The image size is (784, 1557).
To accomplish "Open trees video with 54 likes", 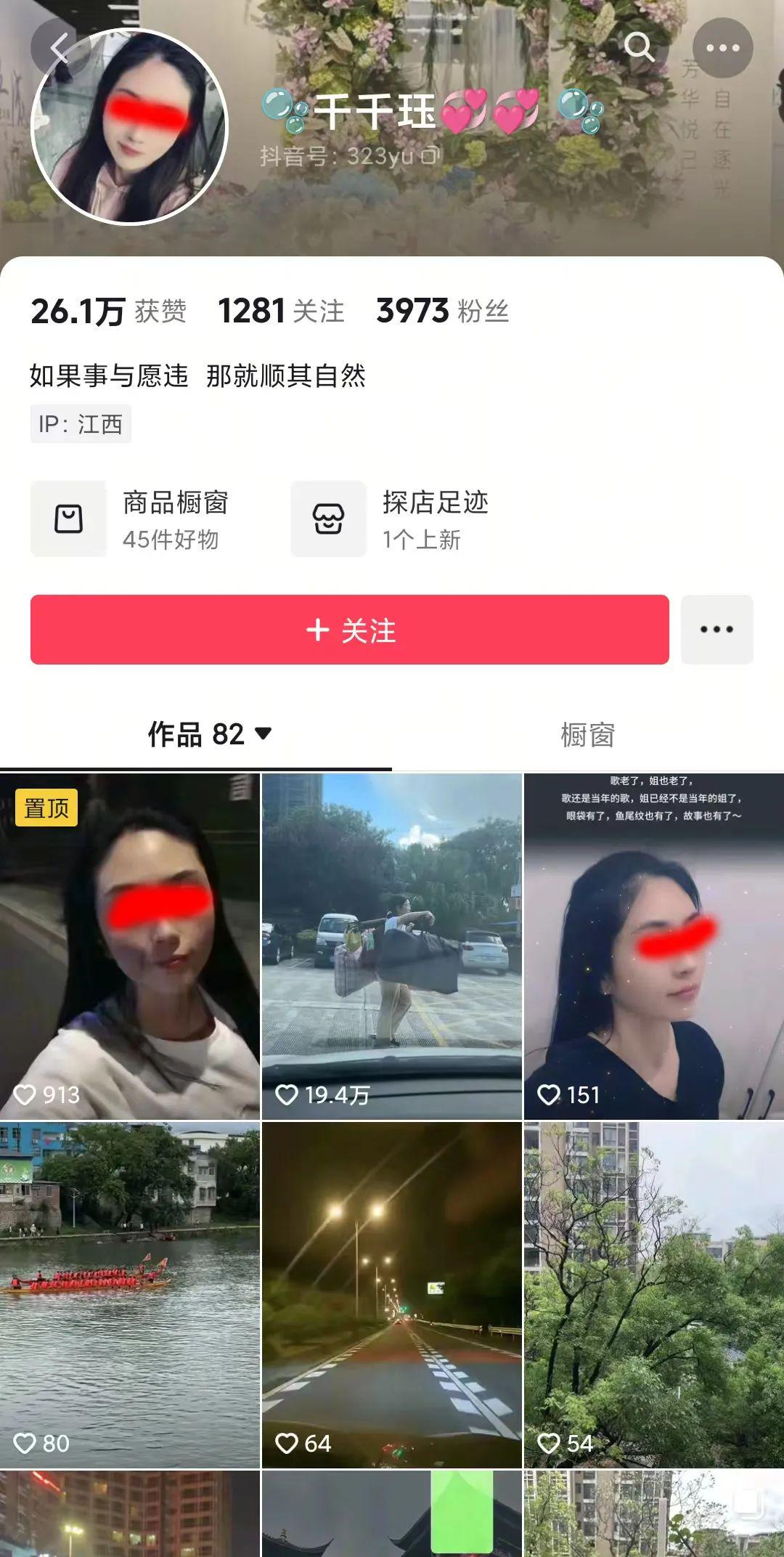I will (653, 1295).
